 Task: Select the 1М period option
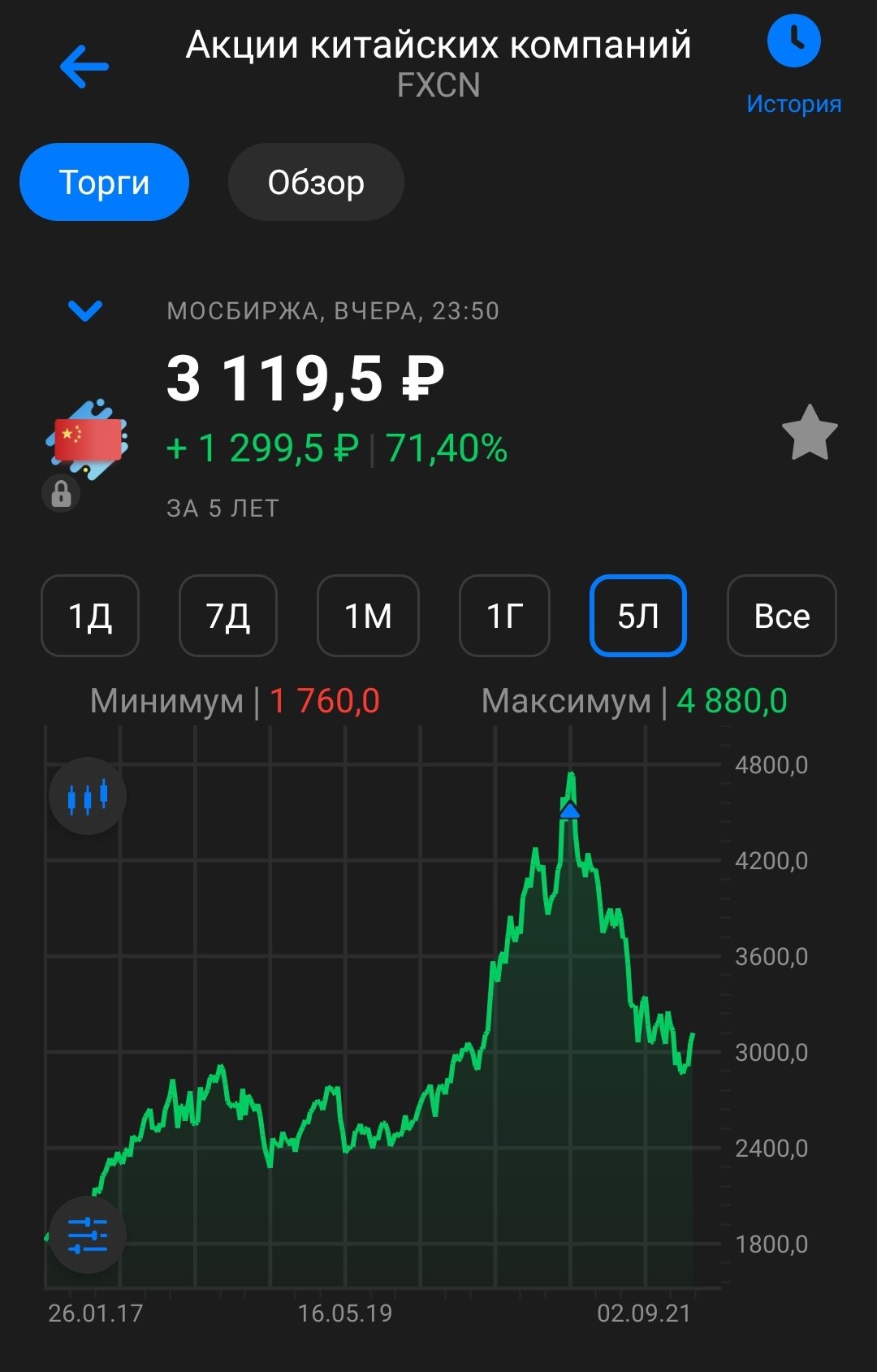coord(368,616)
